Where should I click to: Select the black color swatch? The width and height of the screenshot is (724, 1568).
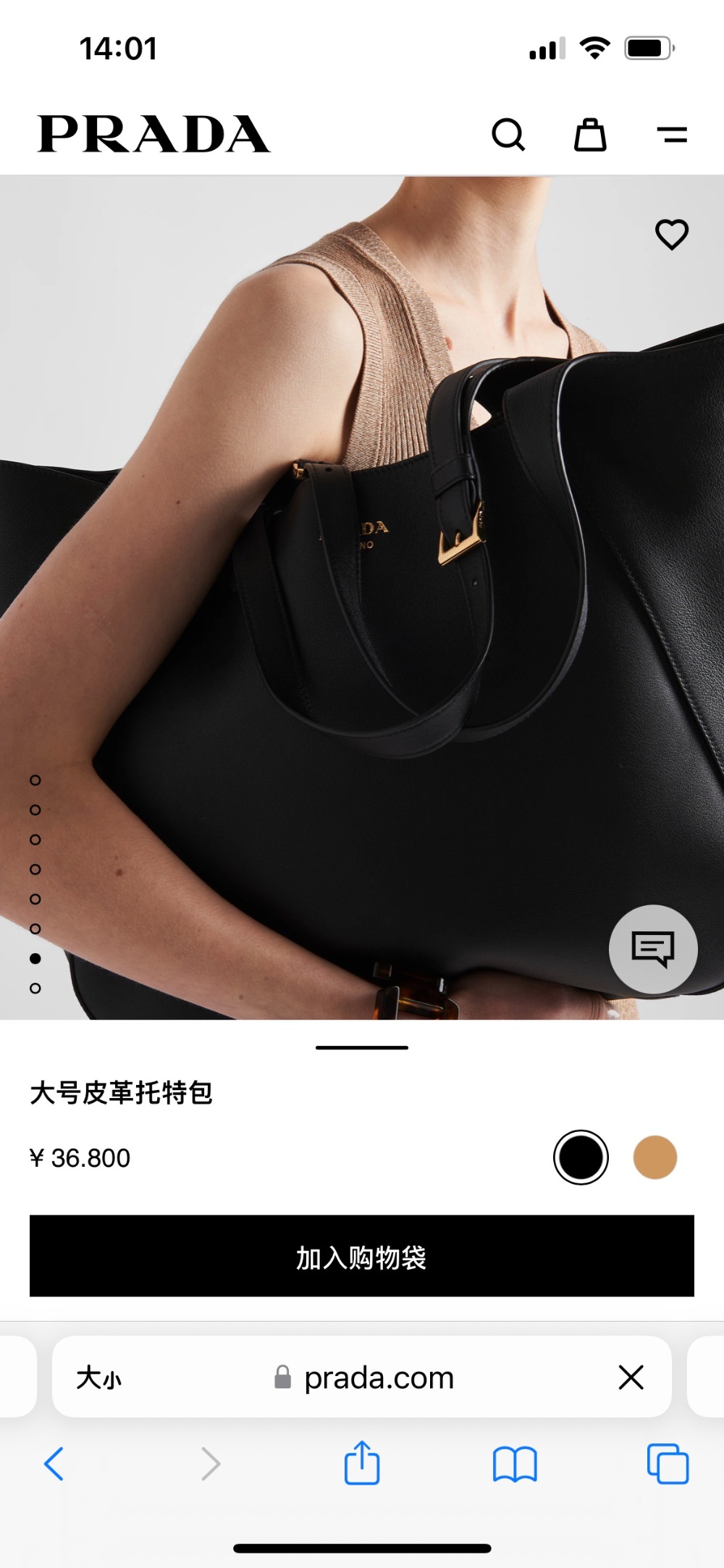click(x=581, y=1157)
